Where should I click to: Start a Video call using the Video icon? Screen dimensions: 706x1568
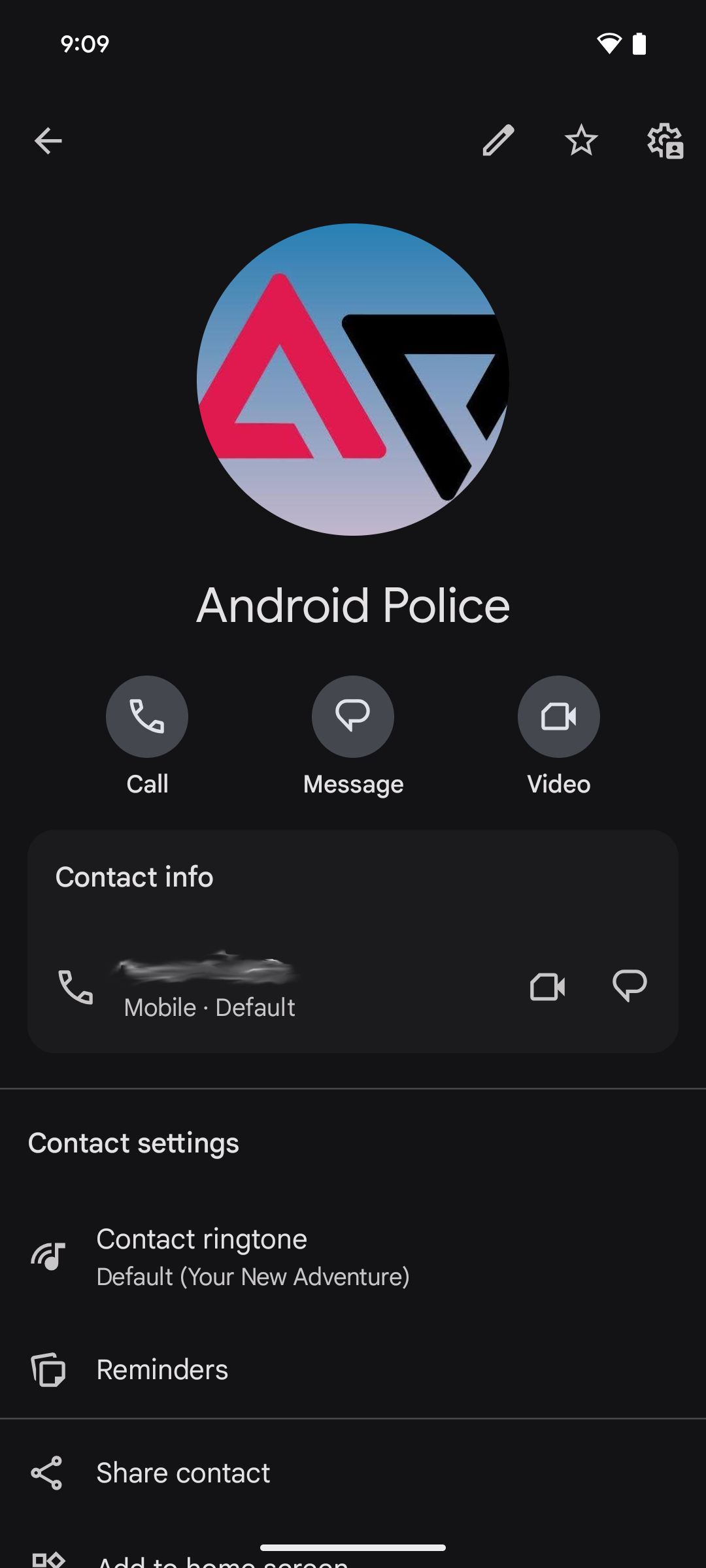pos(559,717)
